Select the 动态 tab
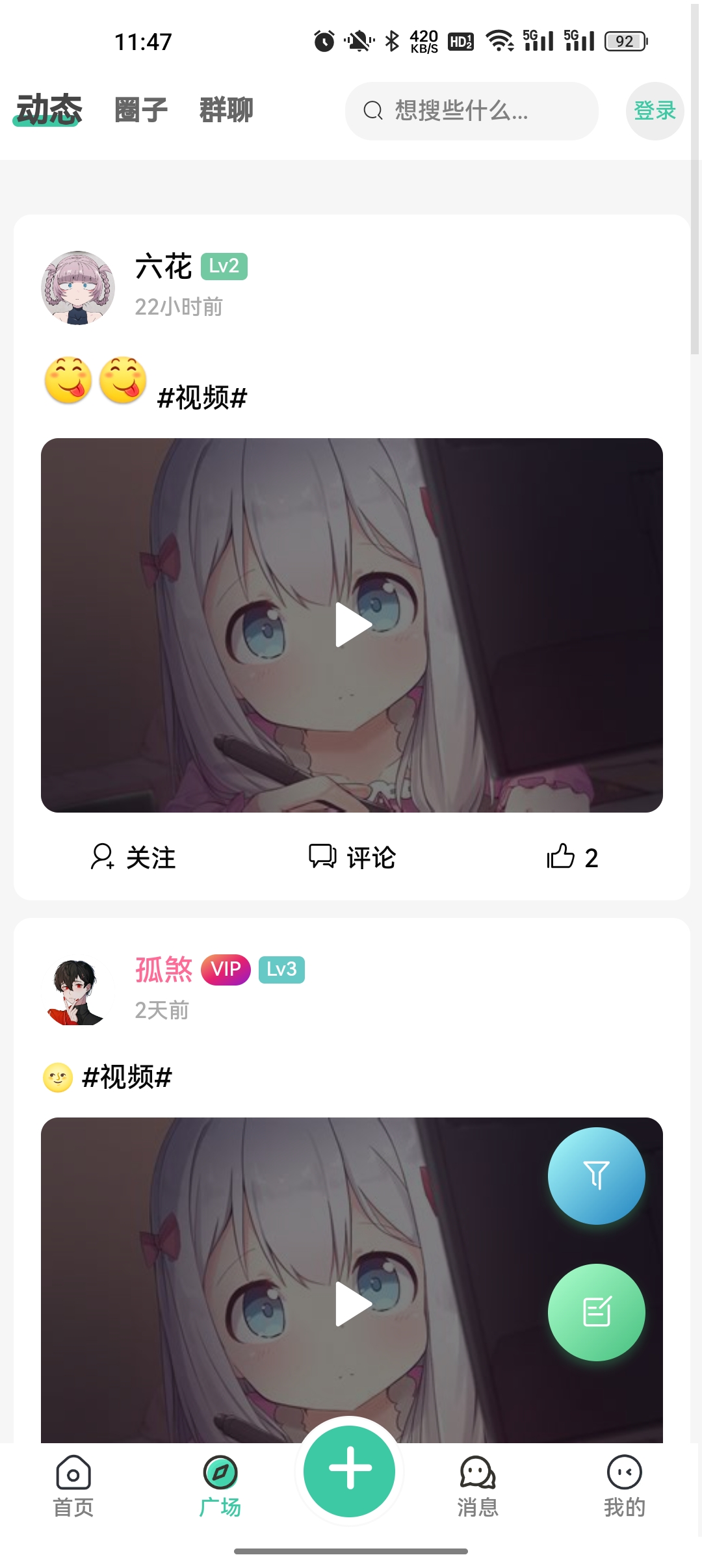702x1568 pixels. pos(49,111)
